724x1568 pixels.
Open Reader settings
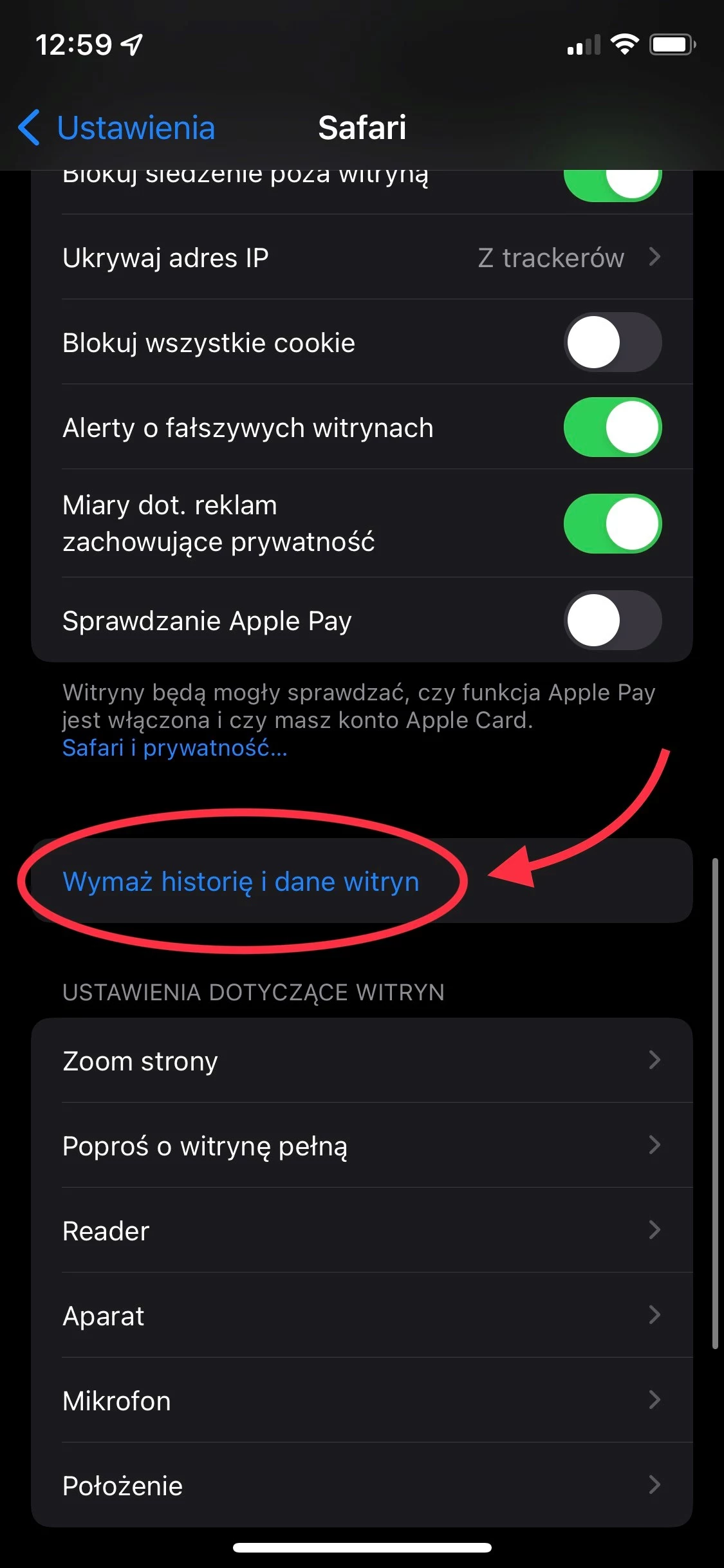362,1230
